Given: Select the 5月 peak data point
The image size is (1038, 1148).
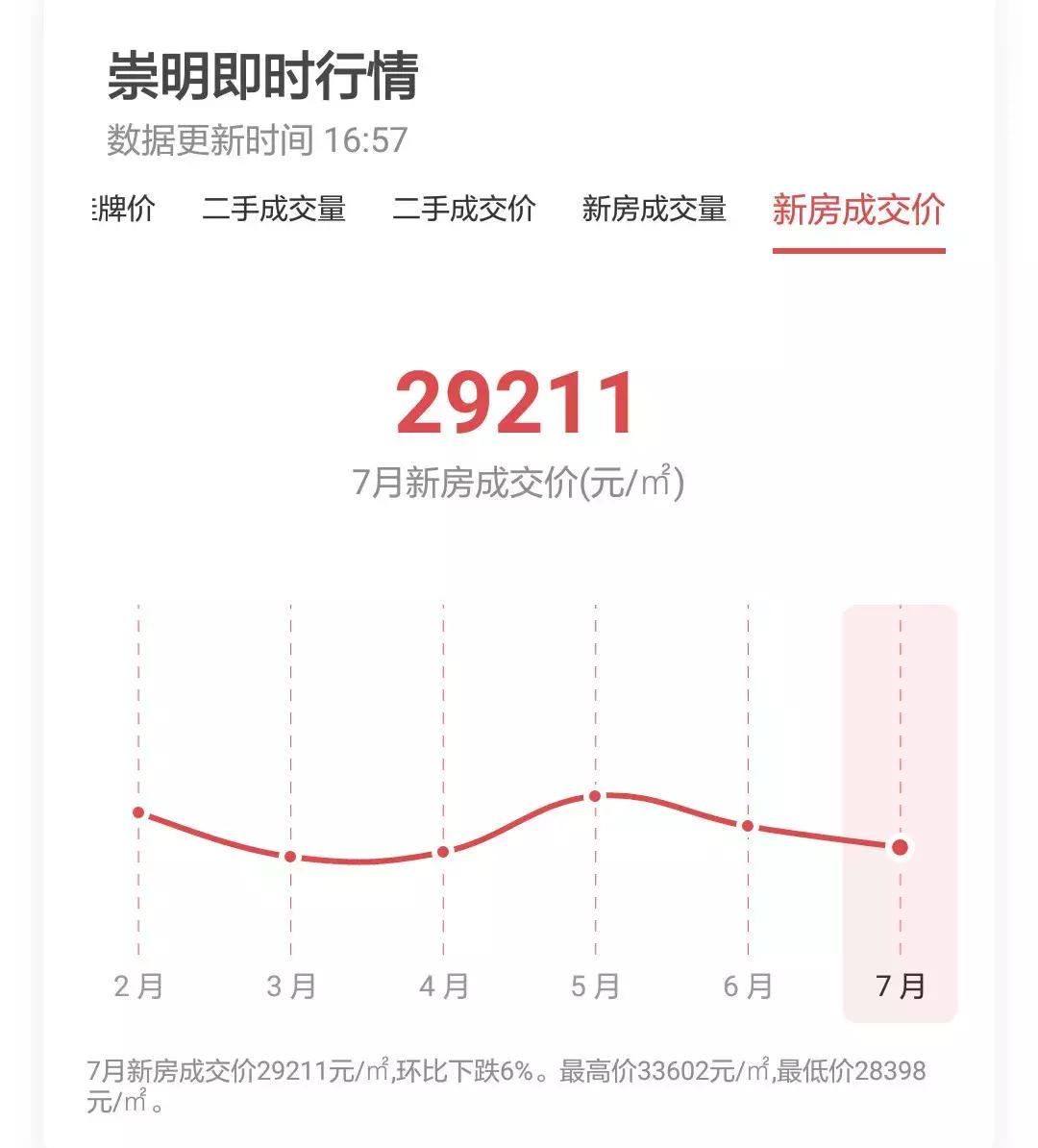Looking at the screenshot, I should (x=594, y=795).
